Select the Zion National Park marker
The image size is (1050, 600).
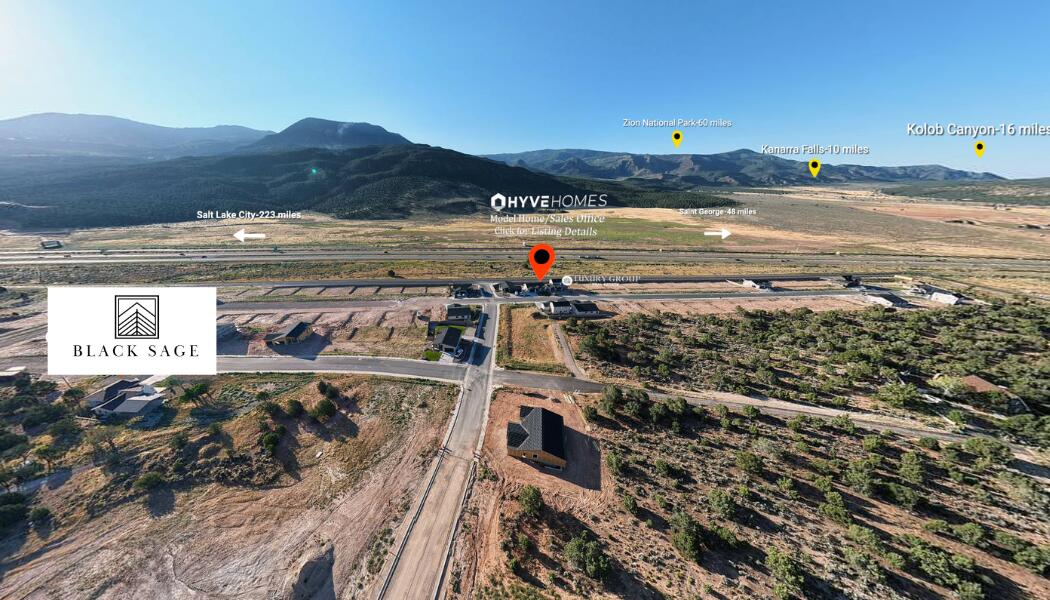677,137
